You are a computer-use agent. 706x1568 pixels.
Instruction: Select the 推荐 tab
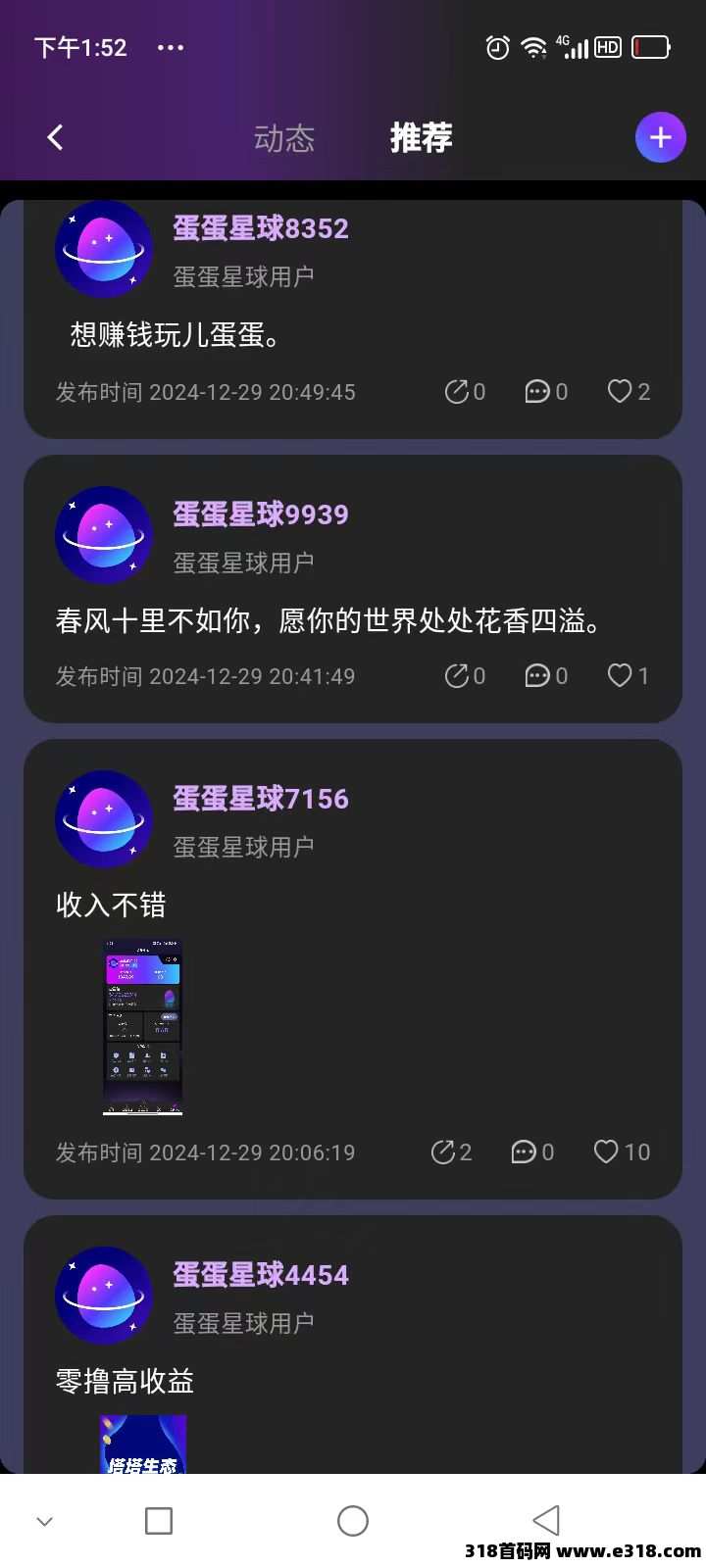pyautogui.click(x=422, y=138)
